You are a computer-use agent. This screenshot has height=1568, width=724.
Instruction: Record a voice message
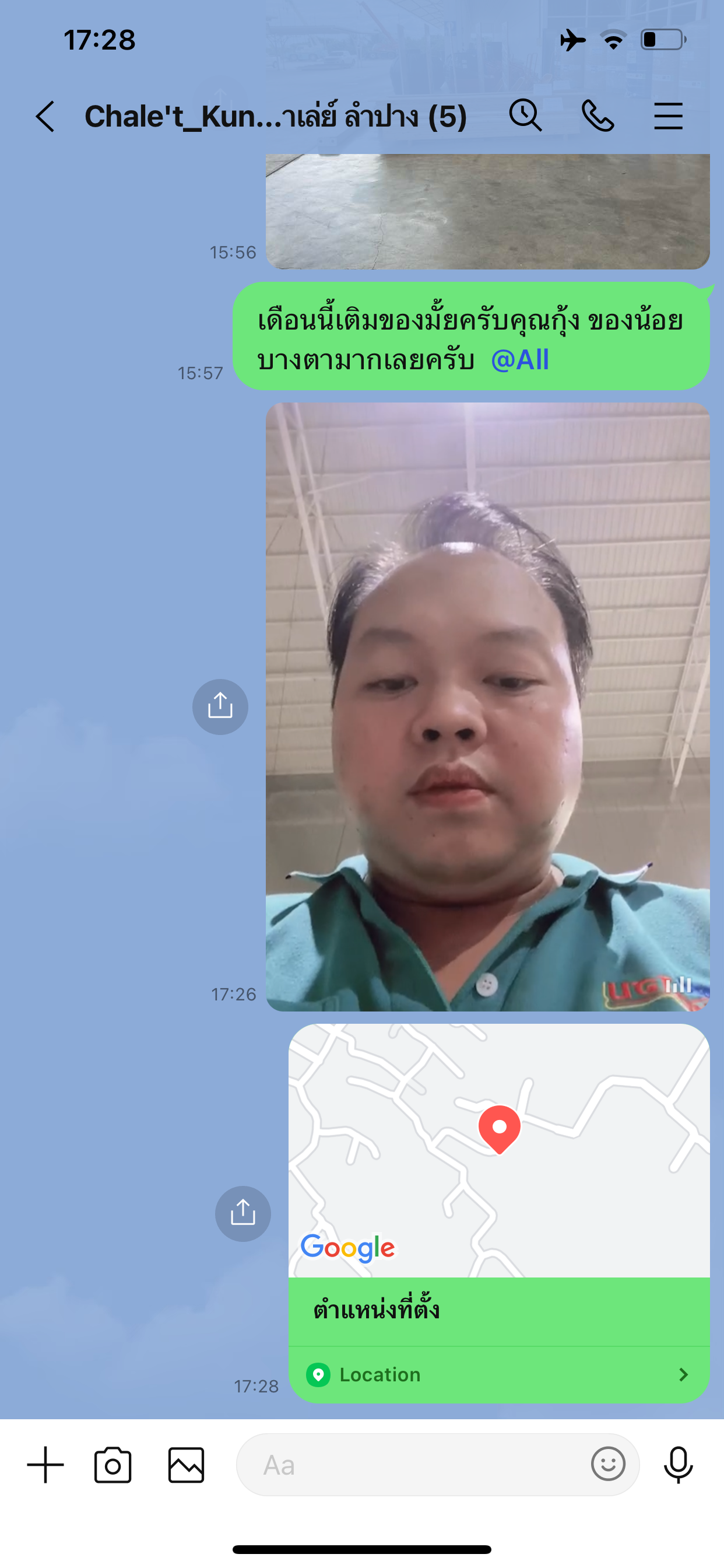tap(678, 1465)
